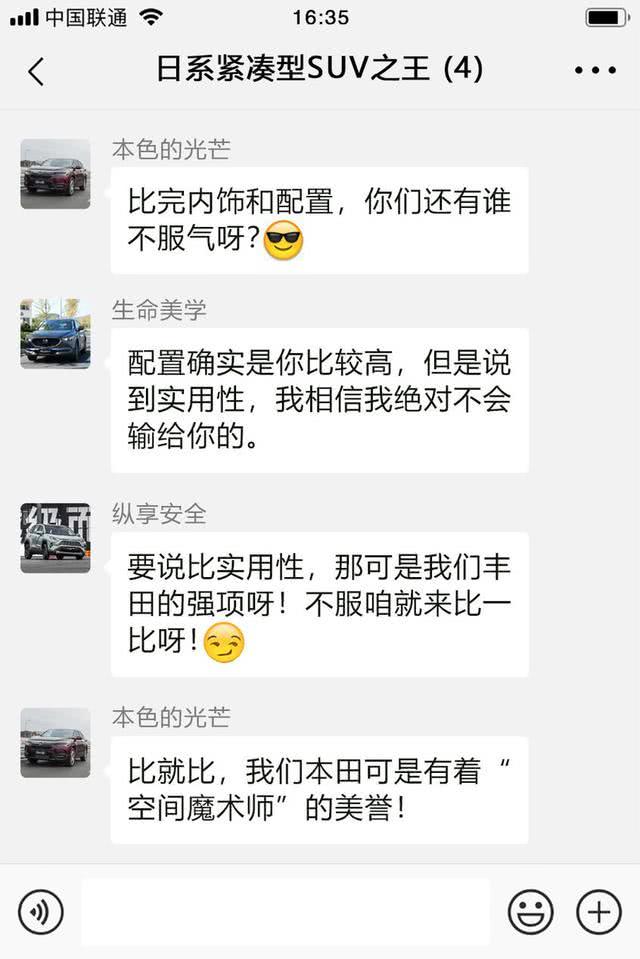Go back from the group chat
Screen dimensions: 640x959
point(36,70)
